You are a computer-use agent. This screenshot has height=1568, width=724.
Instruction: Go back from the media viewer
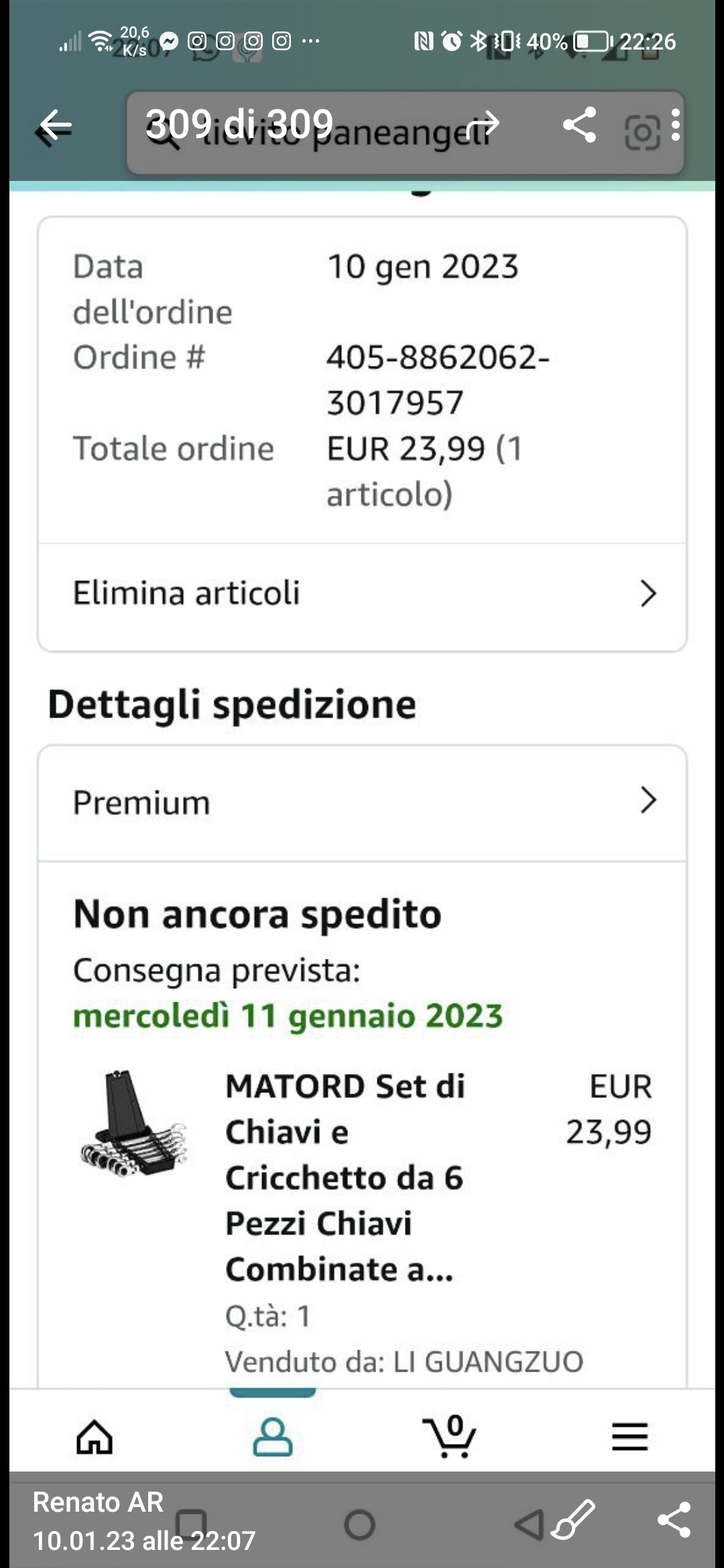tap(56, 126)
